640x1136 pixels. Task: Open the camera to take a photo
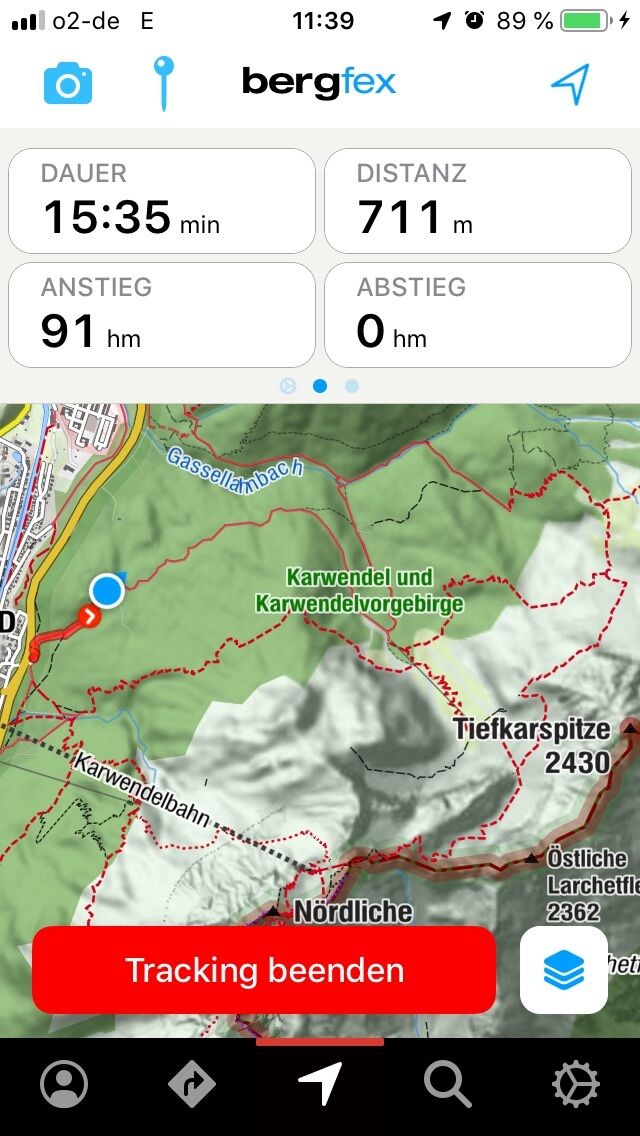pyautogui.click(x=68, y=84)
